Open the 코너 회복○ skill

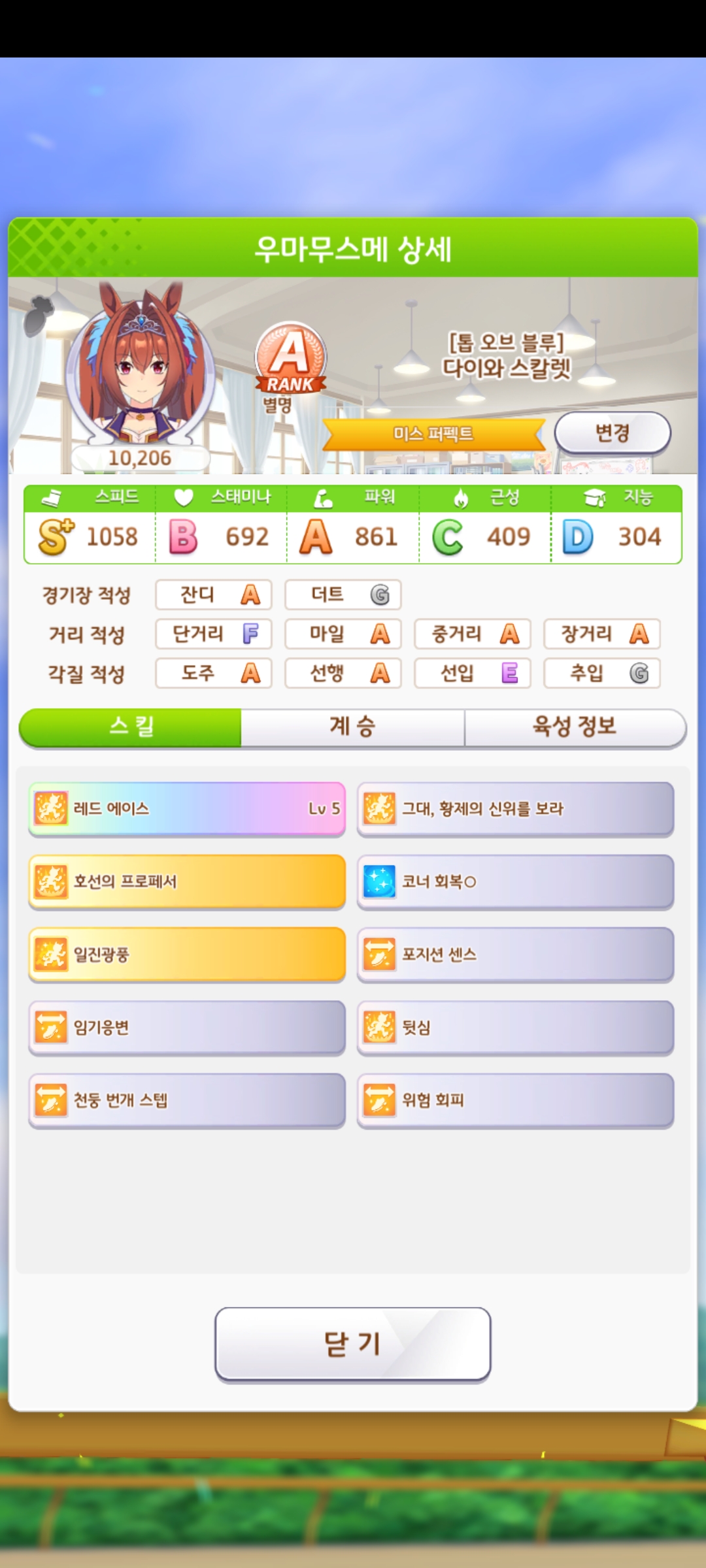pos(515,881)
